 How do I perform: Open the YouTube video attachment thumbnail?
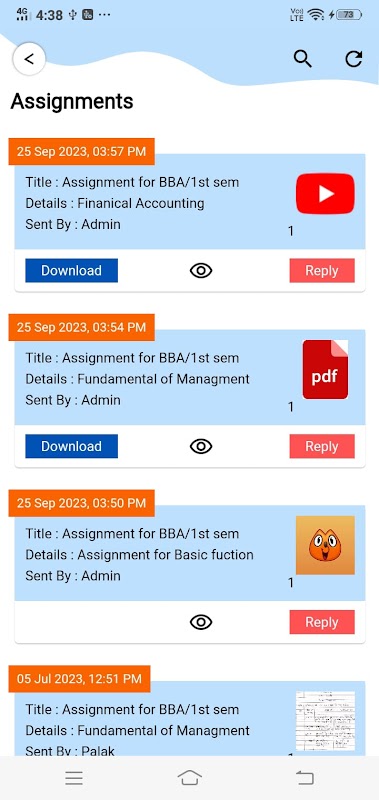coord(325,193)
